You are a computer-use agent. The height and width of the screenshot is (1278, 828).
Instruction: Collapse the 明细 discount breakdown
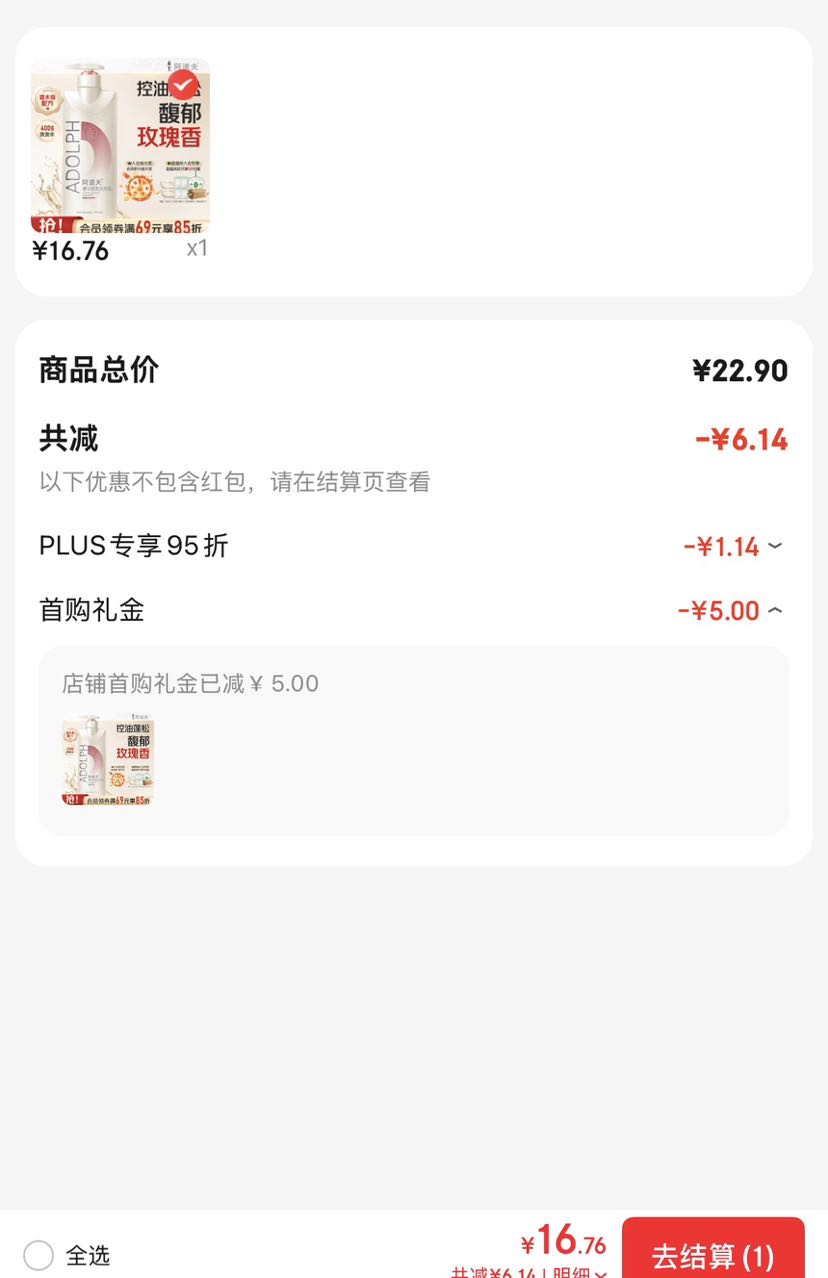point(581,1272)
